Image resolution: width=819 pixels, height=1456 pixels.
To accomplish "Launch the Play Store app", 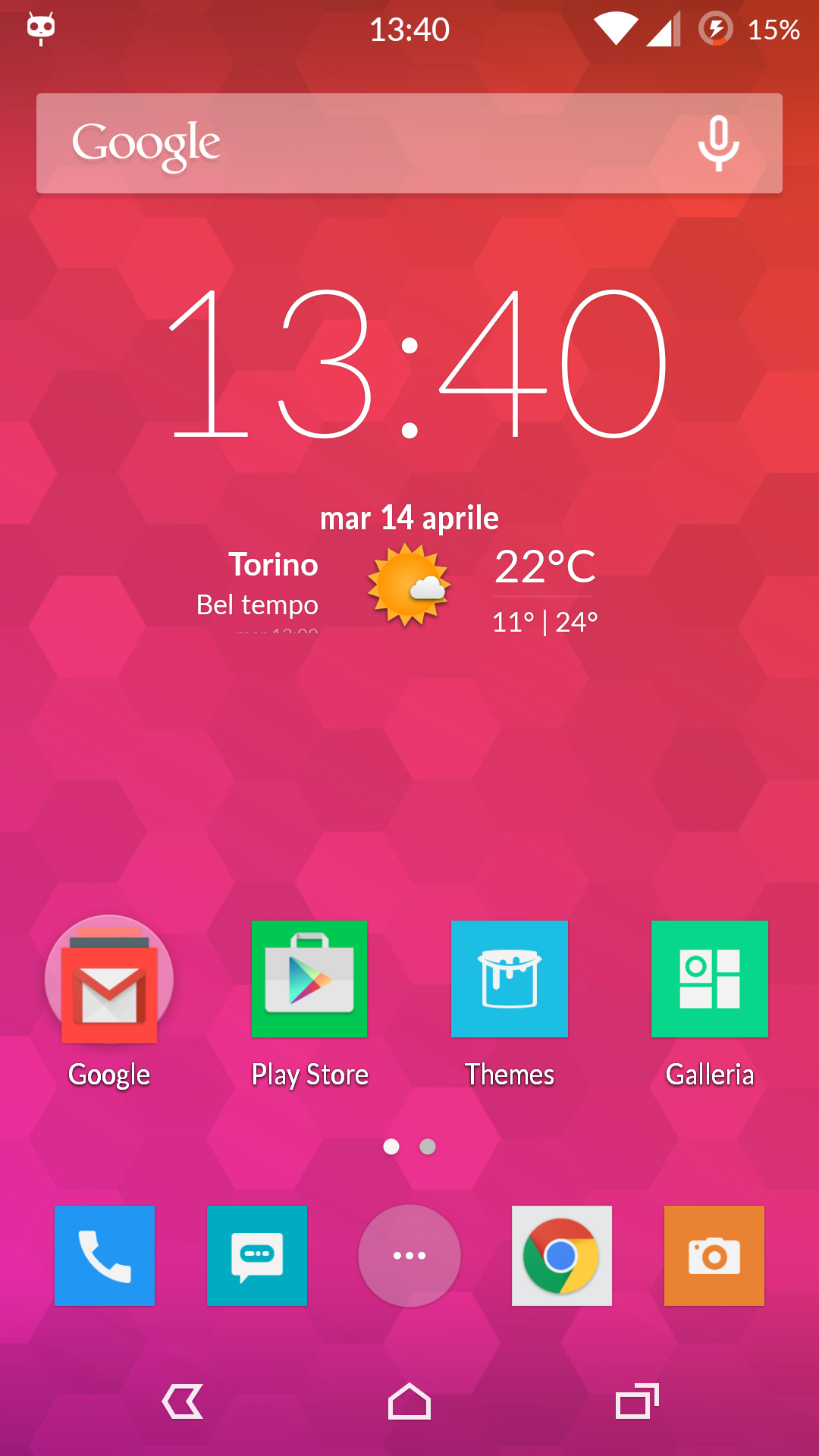I will 309,979.
